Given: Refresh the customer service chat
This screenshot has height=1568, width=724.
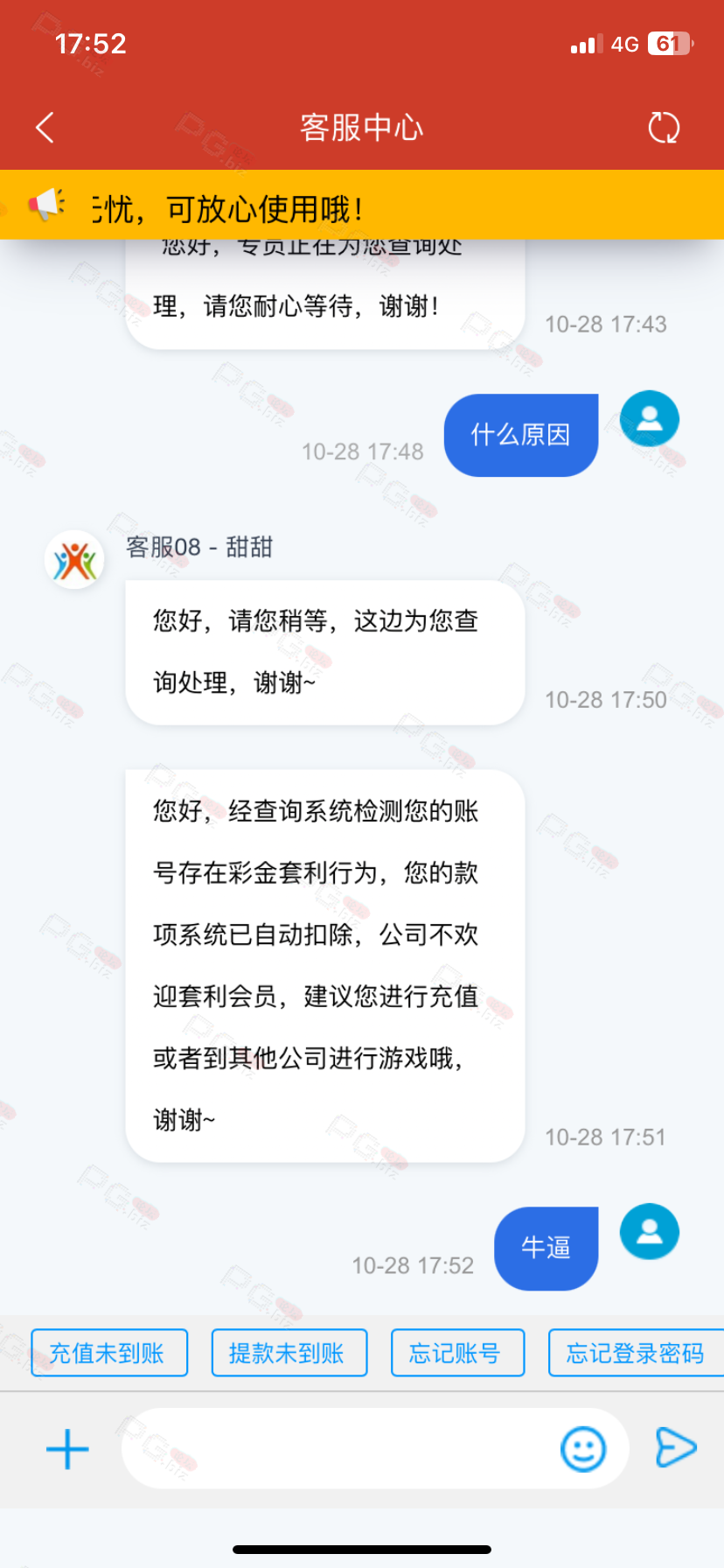Looking at the screenshot, I should (x=664, y=128).
